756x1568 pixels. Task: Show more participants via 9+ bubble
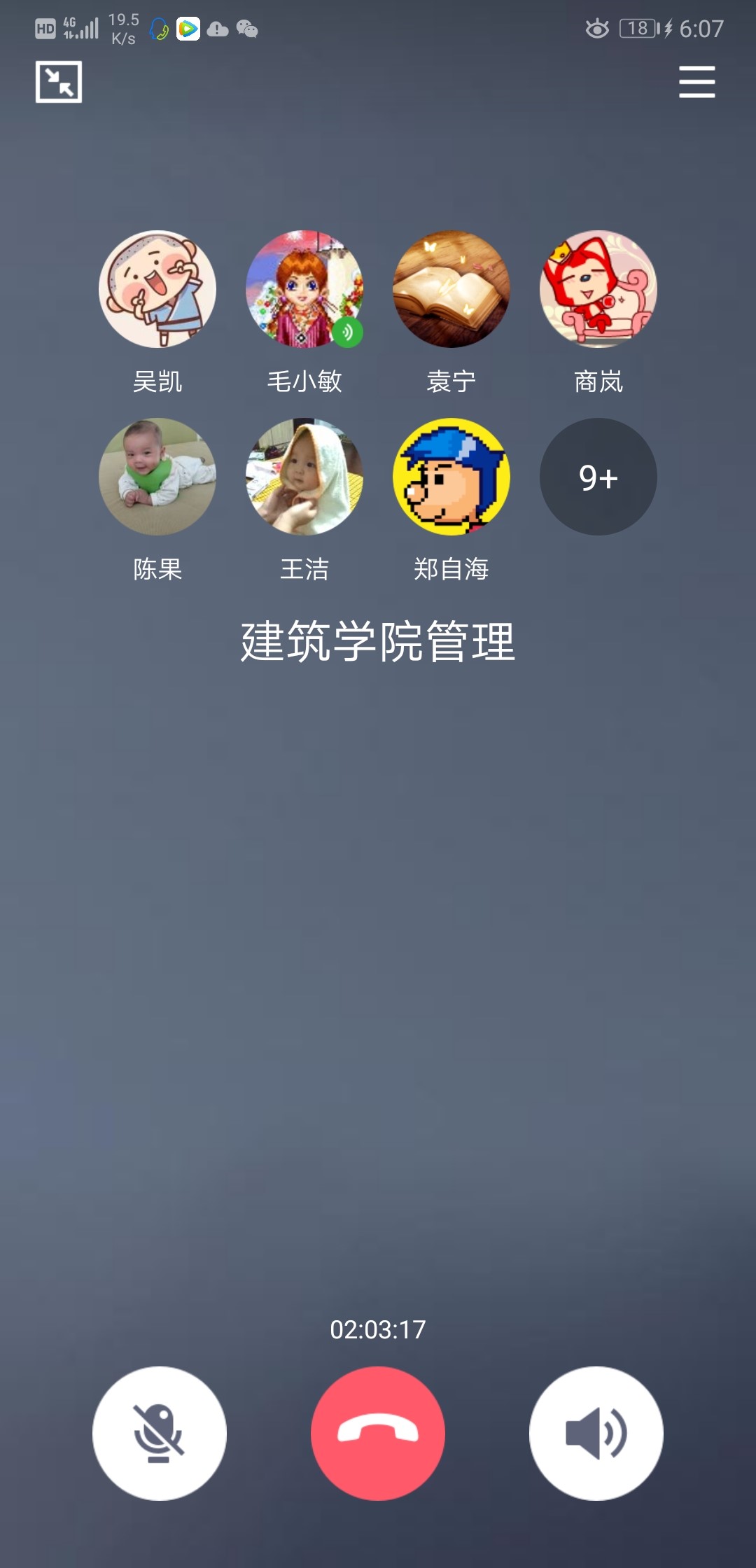598,477
